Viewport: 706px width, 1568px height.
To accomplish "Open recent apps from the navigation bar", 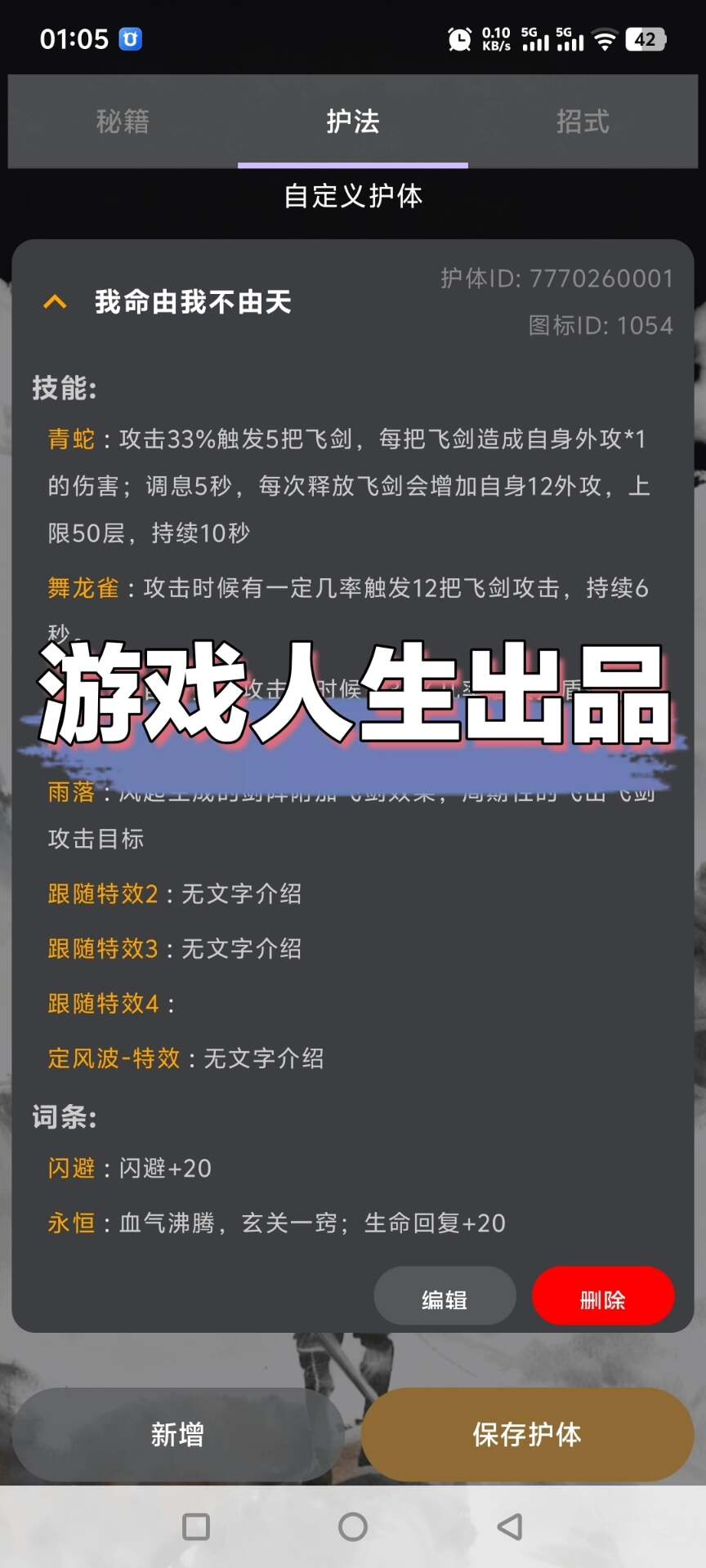I will pyautogui.click(x=196, y=1526).
